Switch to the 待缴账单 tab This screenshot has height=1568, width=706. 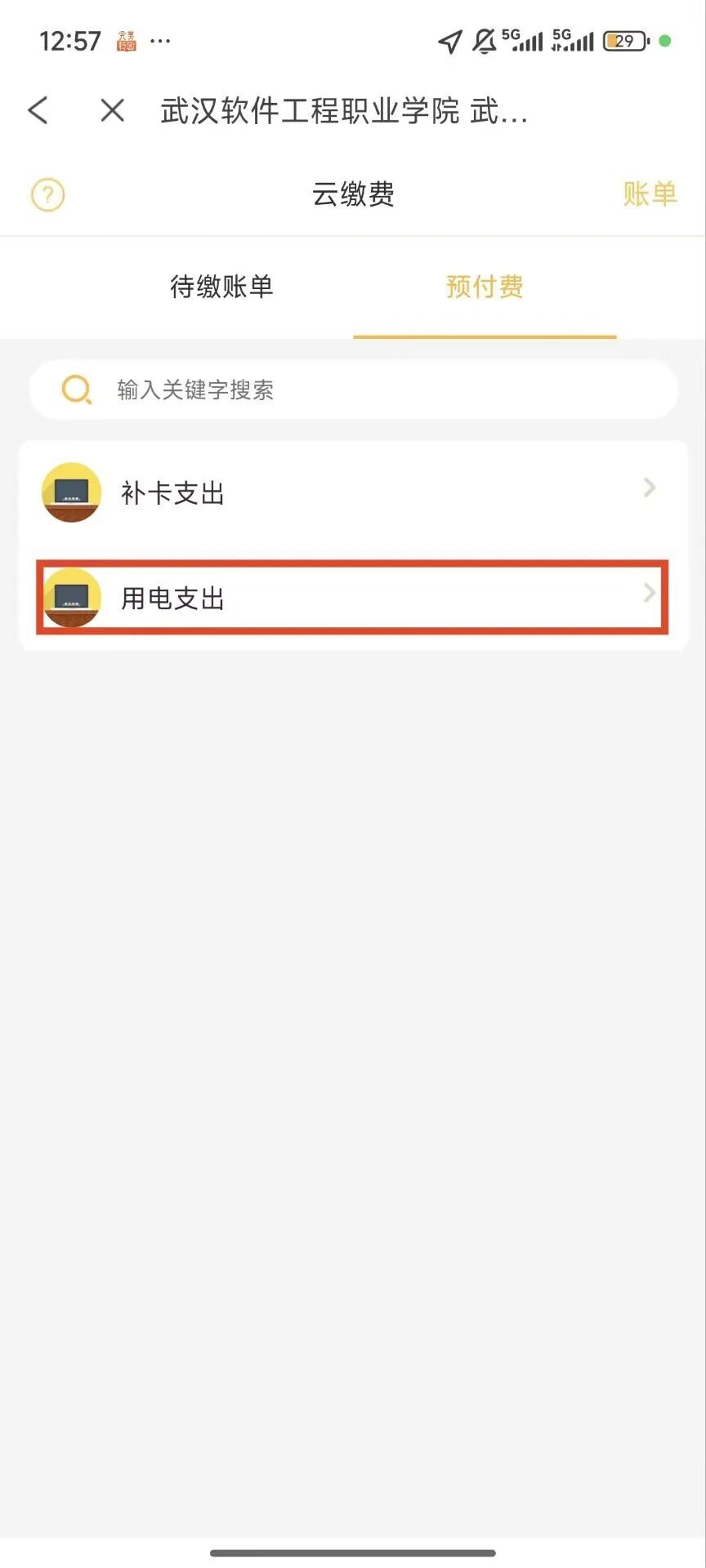point(221,287)
